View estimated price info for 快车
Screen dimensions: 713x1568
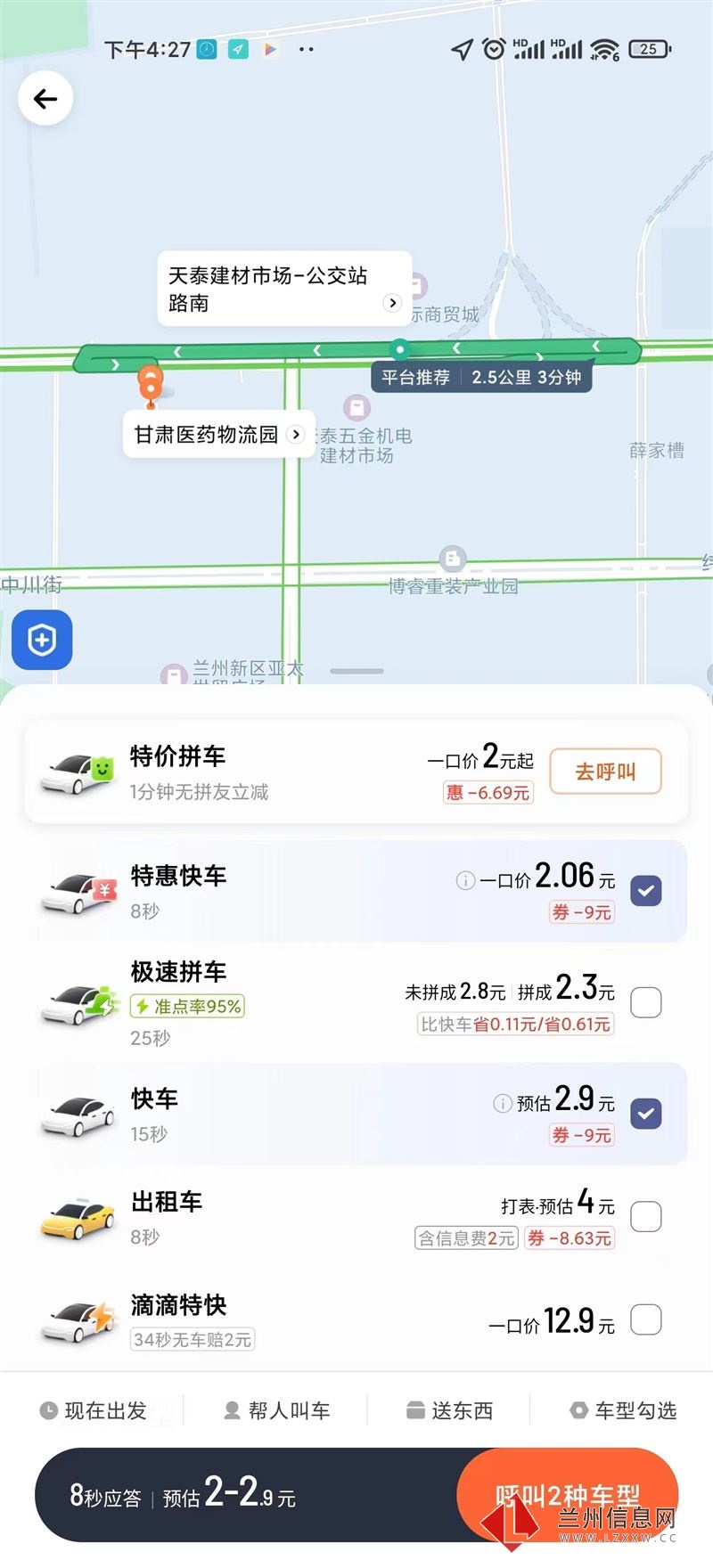click(x=503, y=1104)
